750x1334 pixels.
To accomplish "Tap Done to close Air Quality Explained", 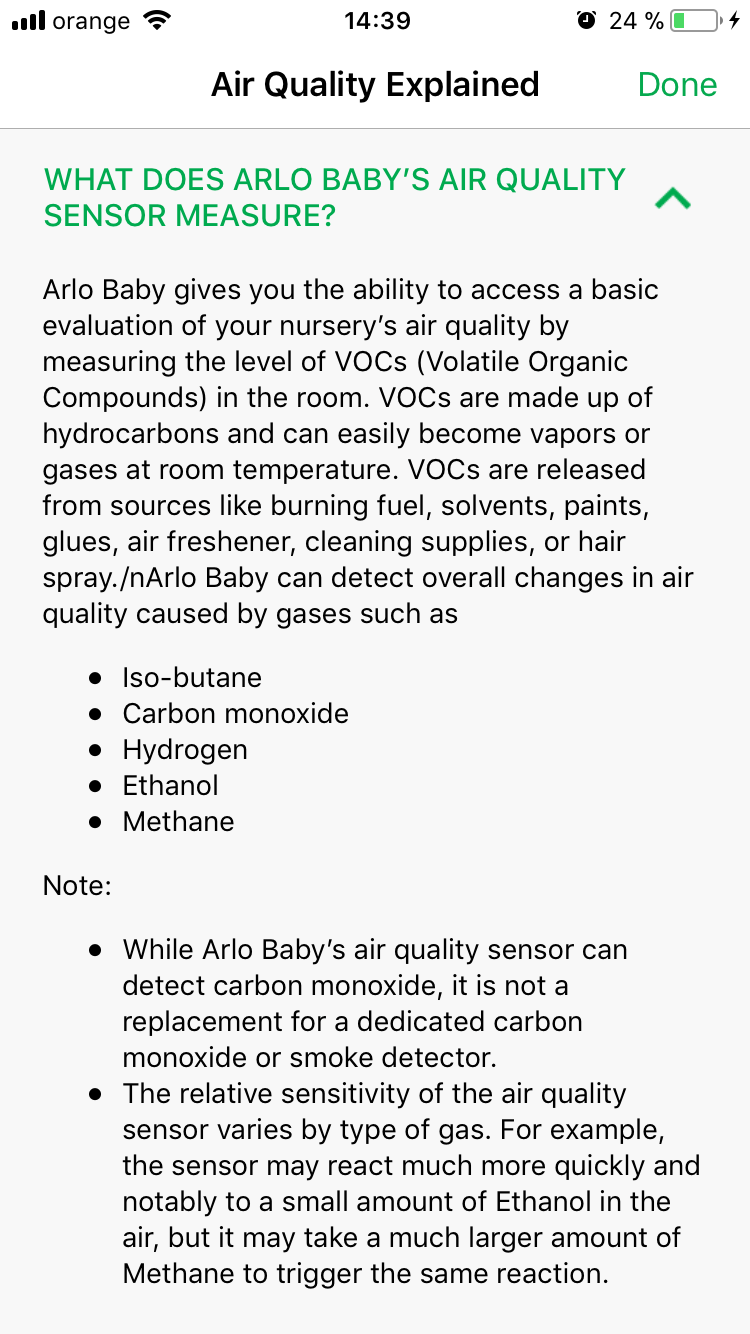I will (677, 85).
